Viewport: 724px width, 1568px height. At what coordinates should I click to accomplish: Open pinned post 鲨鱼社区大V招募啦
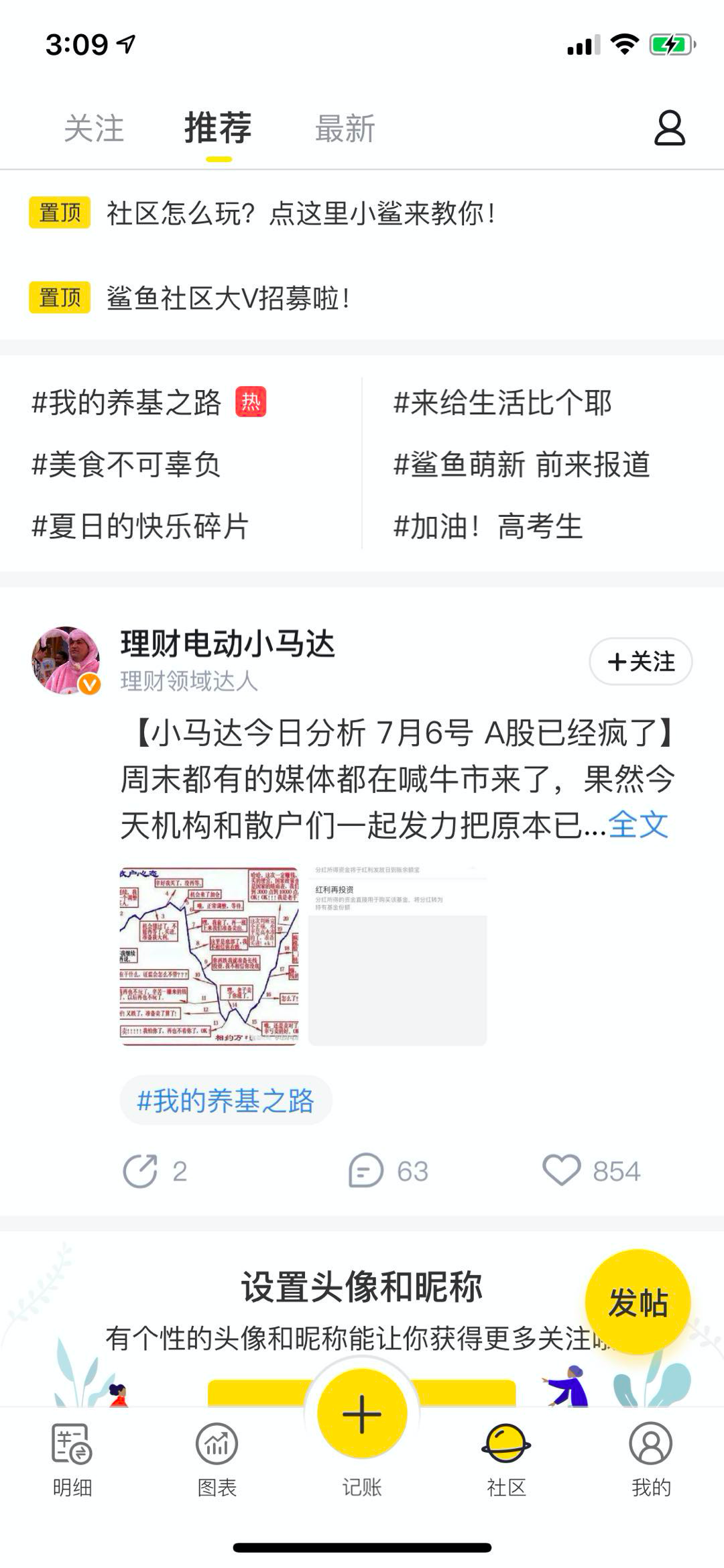pyautogui.click(x=228, y=298)
